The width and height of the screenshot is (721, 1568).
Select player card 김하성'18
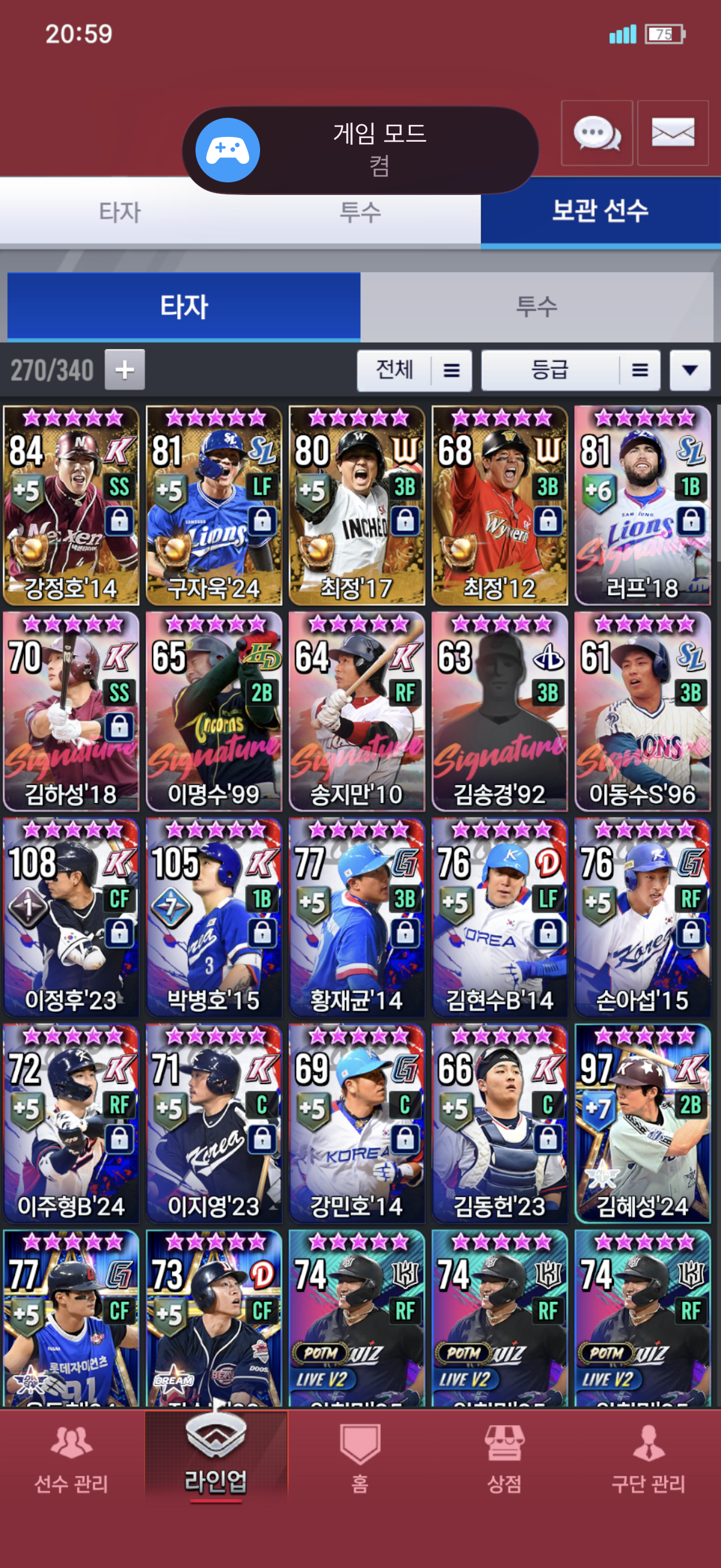point(71,711)
